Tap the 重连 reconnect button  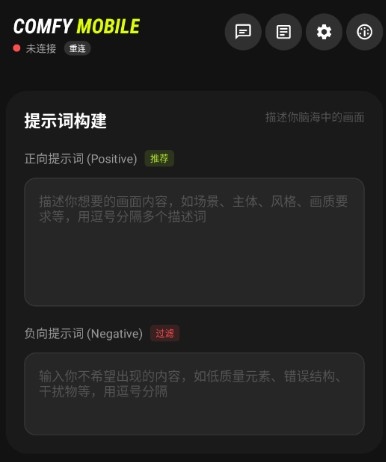pos(77,49)
